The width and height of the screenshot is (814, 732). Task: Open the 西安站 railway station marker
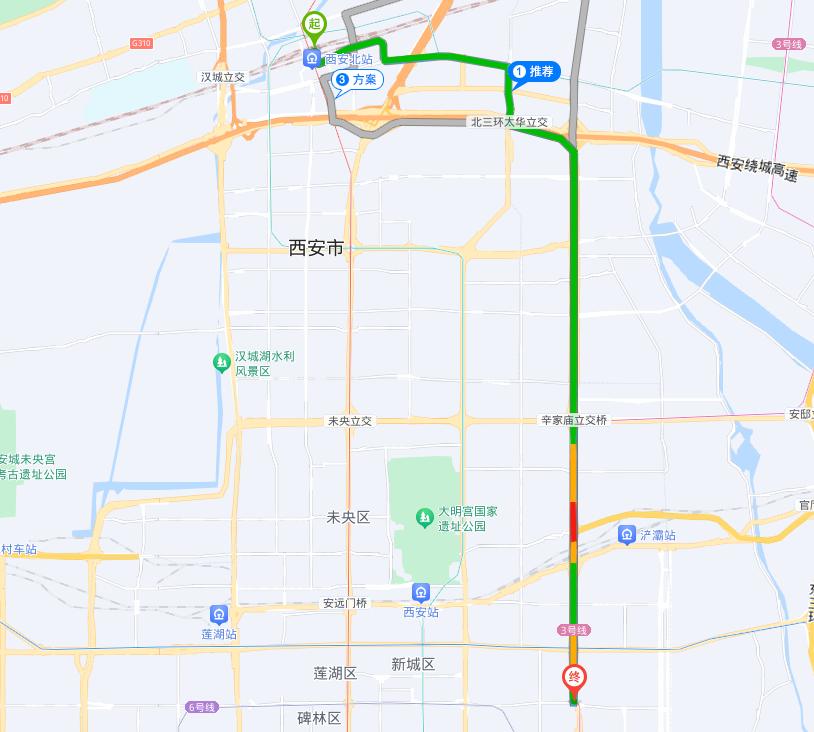(421, 593)
